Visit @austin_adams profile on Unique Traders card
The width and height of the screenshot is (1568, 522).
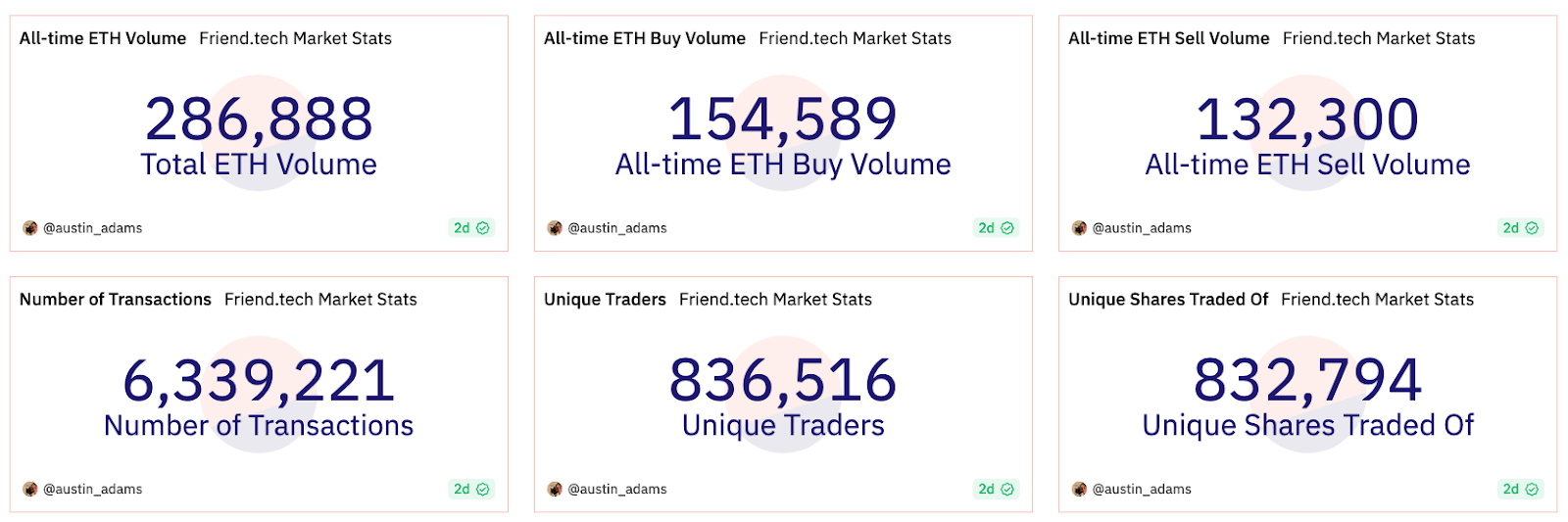[x=617, y=490]
